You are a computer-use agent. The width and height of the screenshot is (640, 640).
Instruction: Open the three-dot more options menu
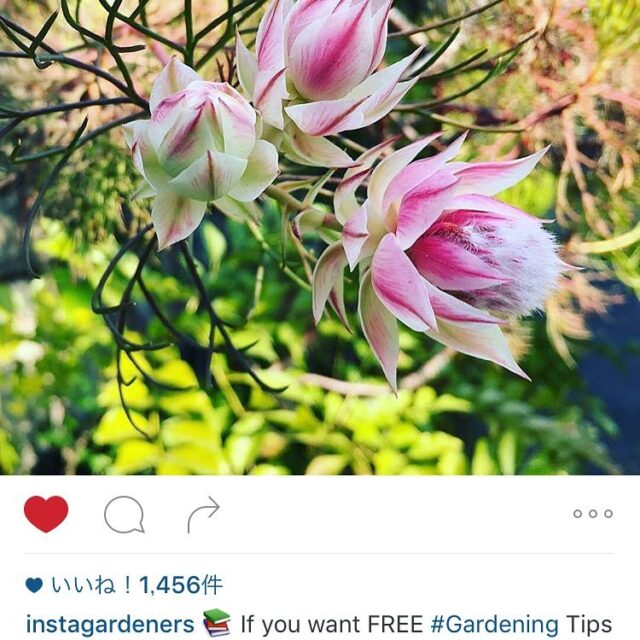592,514
